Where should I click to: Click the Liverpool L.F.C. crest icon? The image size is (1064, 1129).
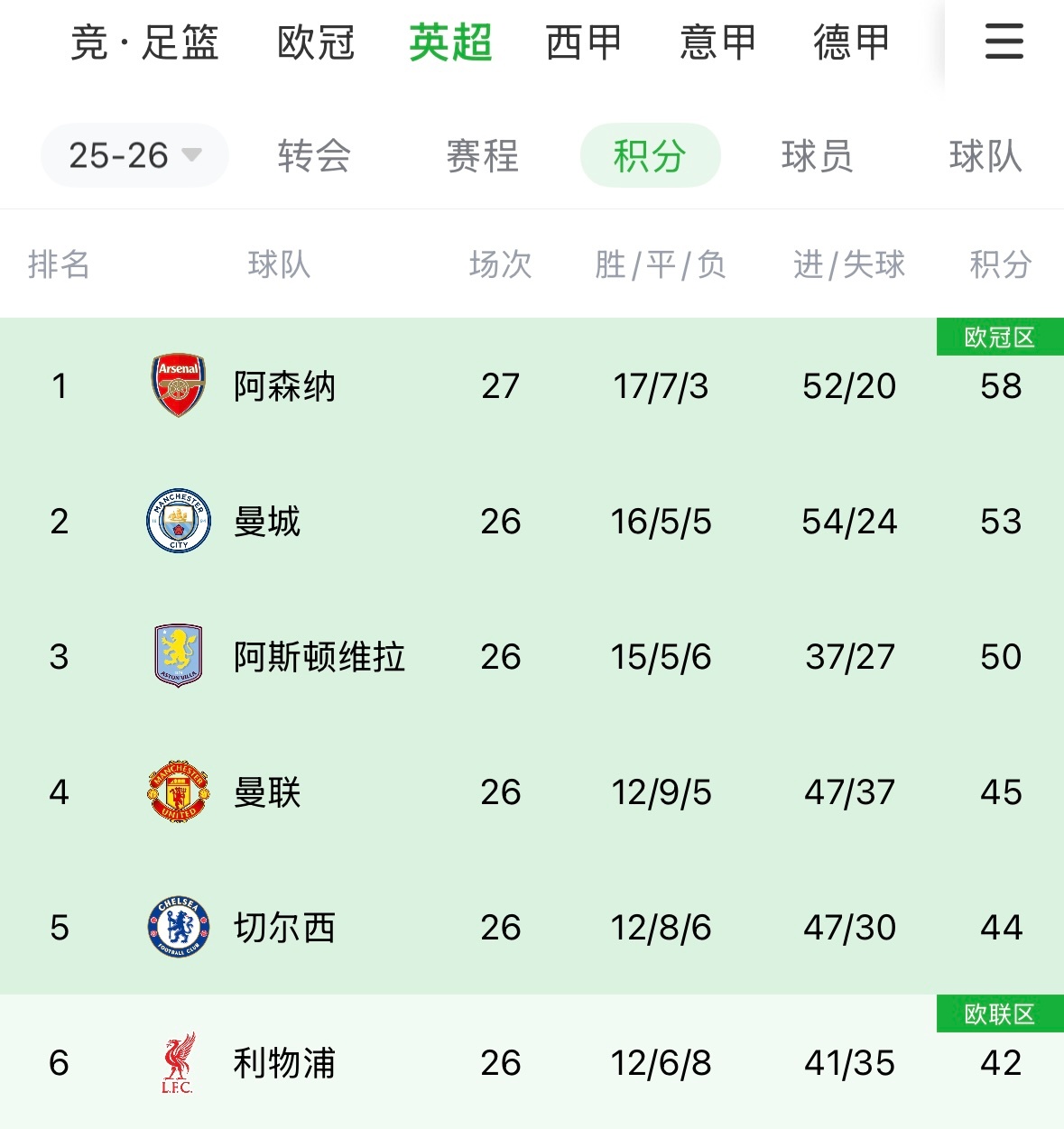177,1063
